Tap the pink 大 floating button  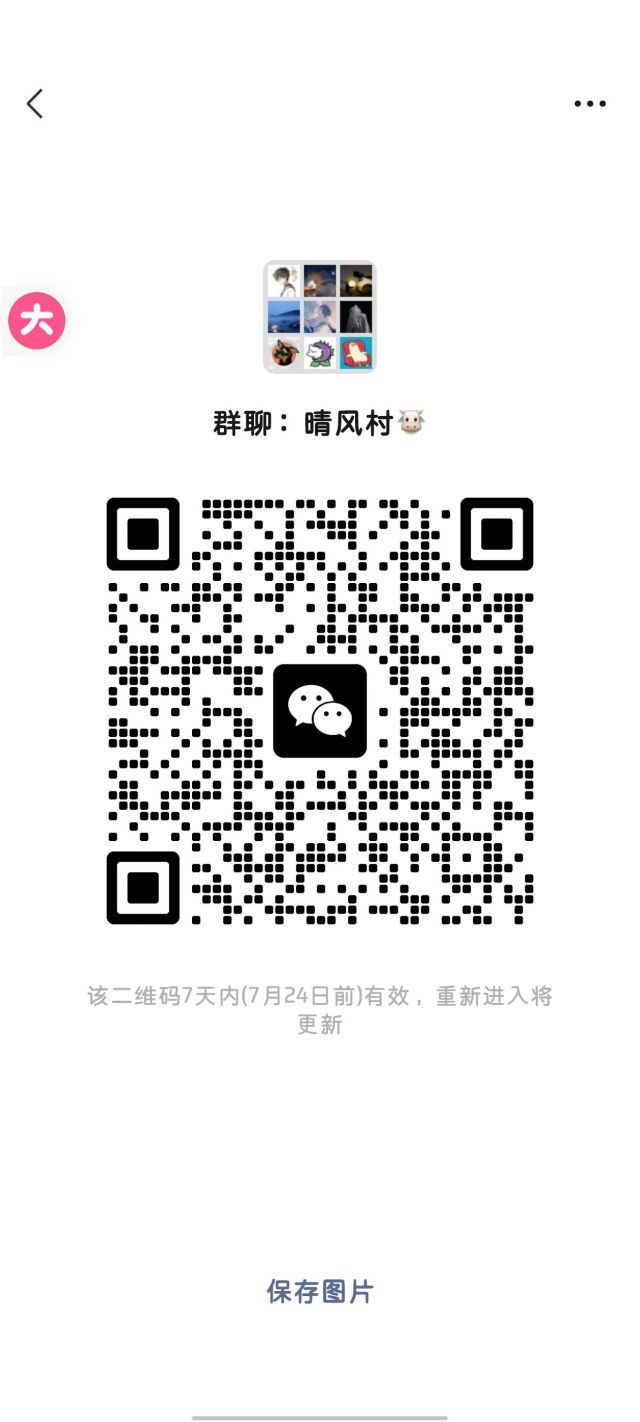(x=37, y=321)
